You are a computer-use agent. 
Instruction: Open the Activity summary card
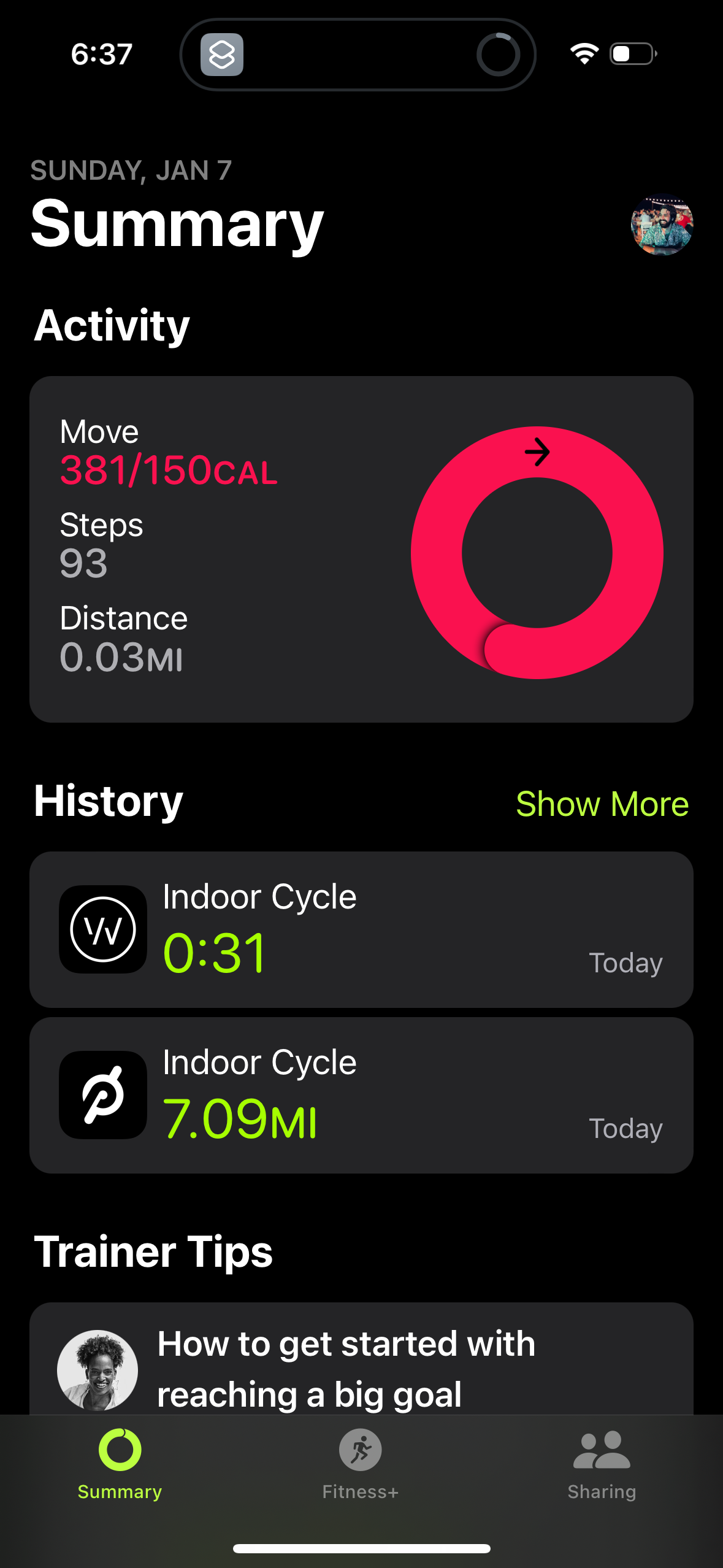coord(361,552)
